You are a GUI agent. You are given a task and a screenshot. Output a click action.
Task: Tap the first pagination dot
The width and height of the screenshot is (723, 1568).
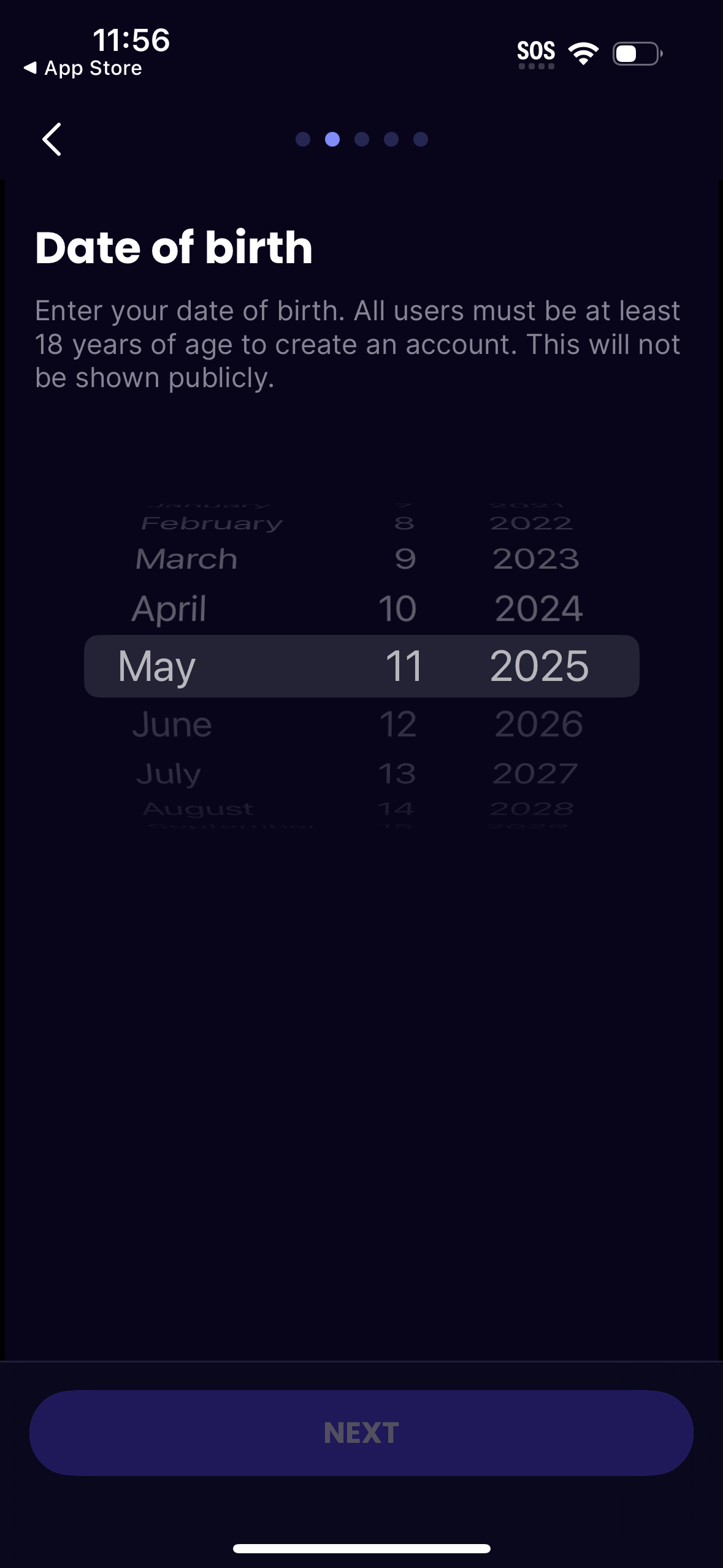point(303,139)
